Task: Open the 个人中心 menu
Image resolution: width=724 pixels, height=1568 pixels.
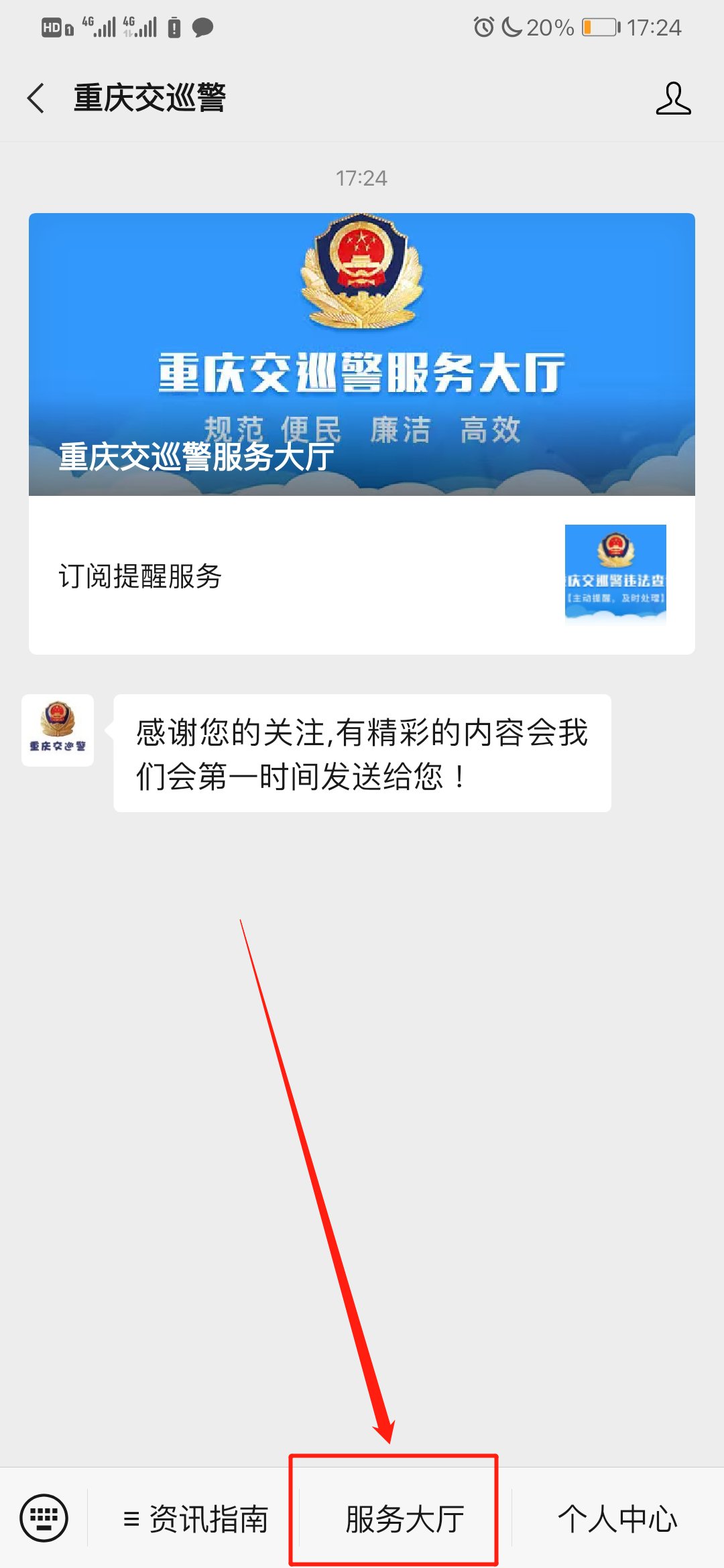Action: click(x=617, y=1518)
